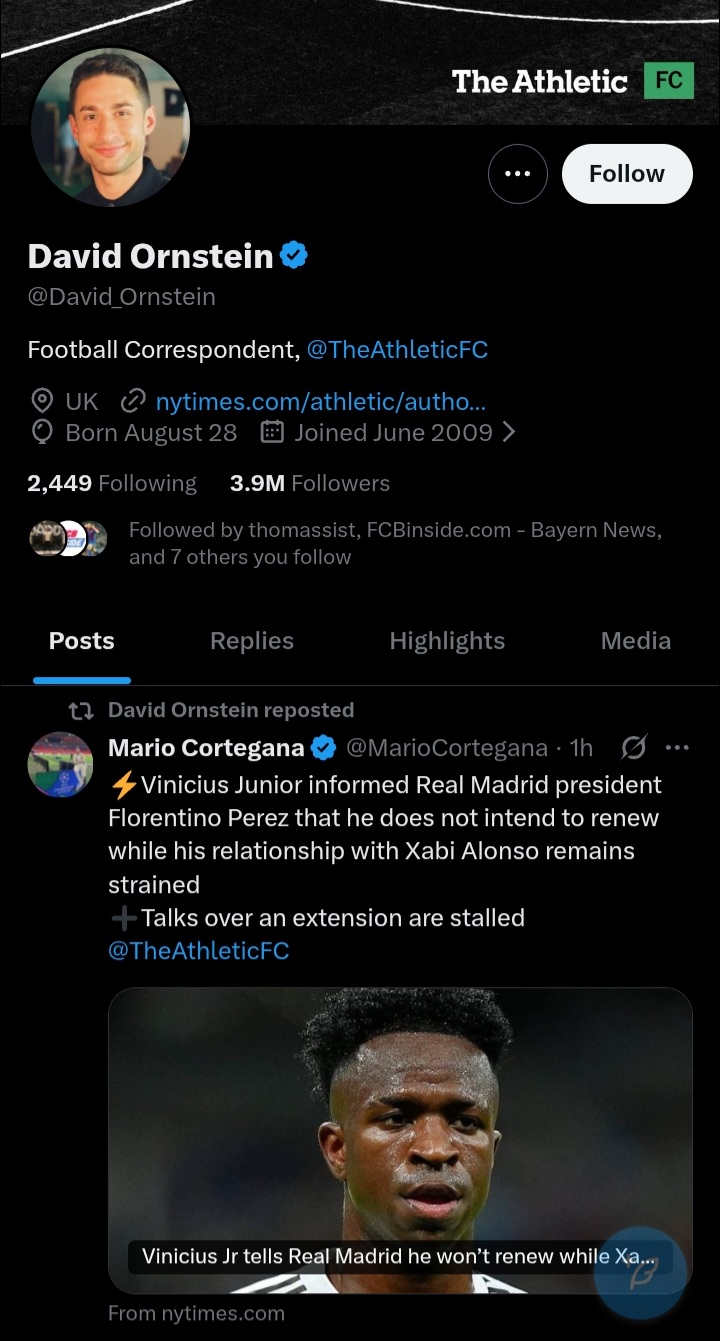The width and height of the screenshot is (720, 1341).
Task: Follow David Ornstein
Action: (627, 174)
